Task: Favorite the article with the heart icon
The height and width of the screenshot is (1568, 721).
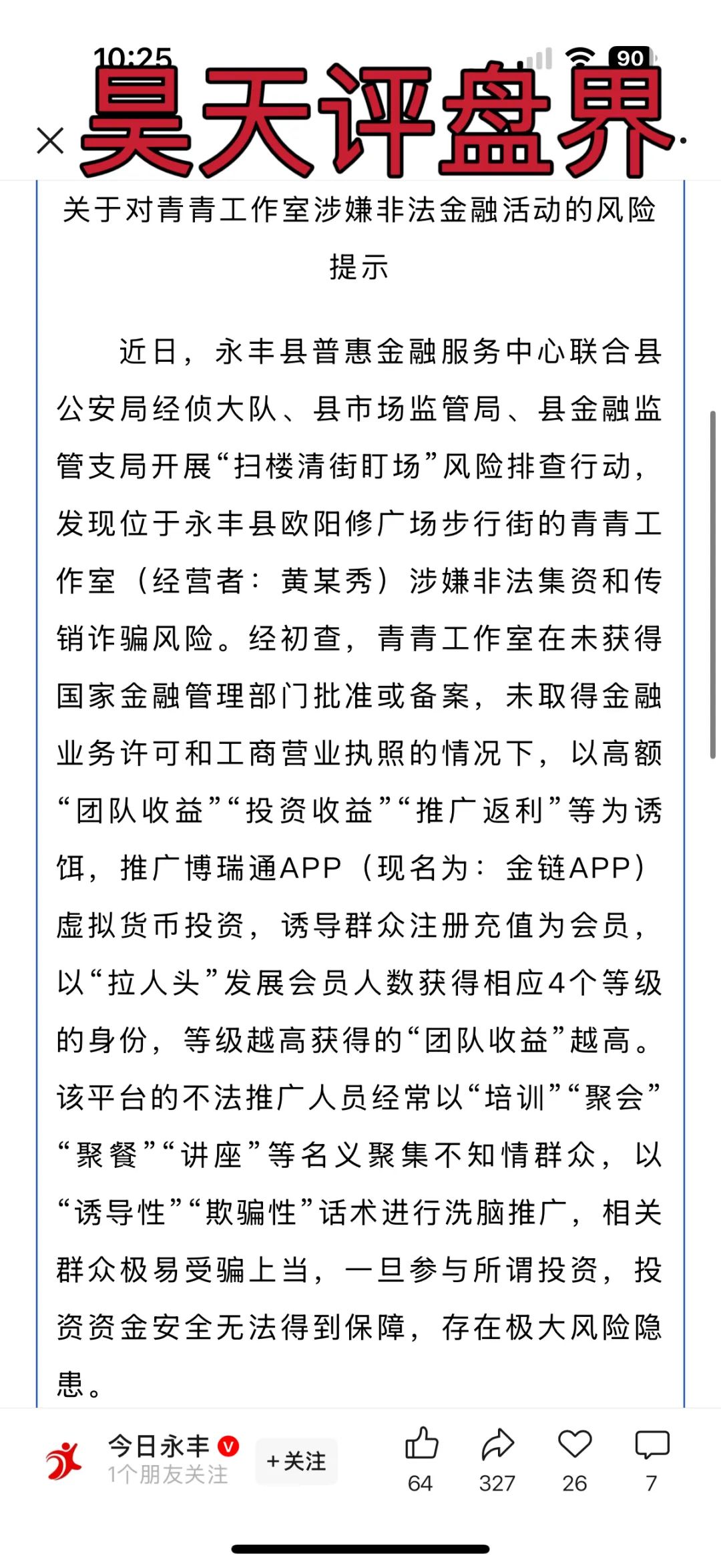Action: click(x=575, y=1444)
